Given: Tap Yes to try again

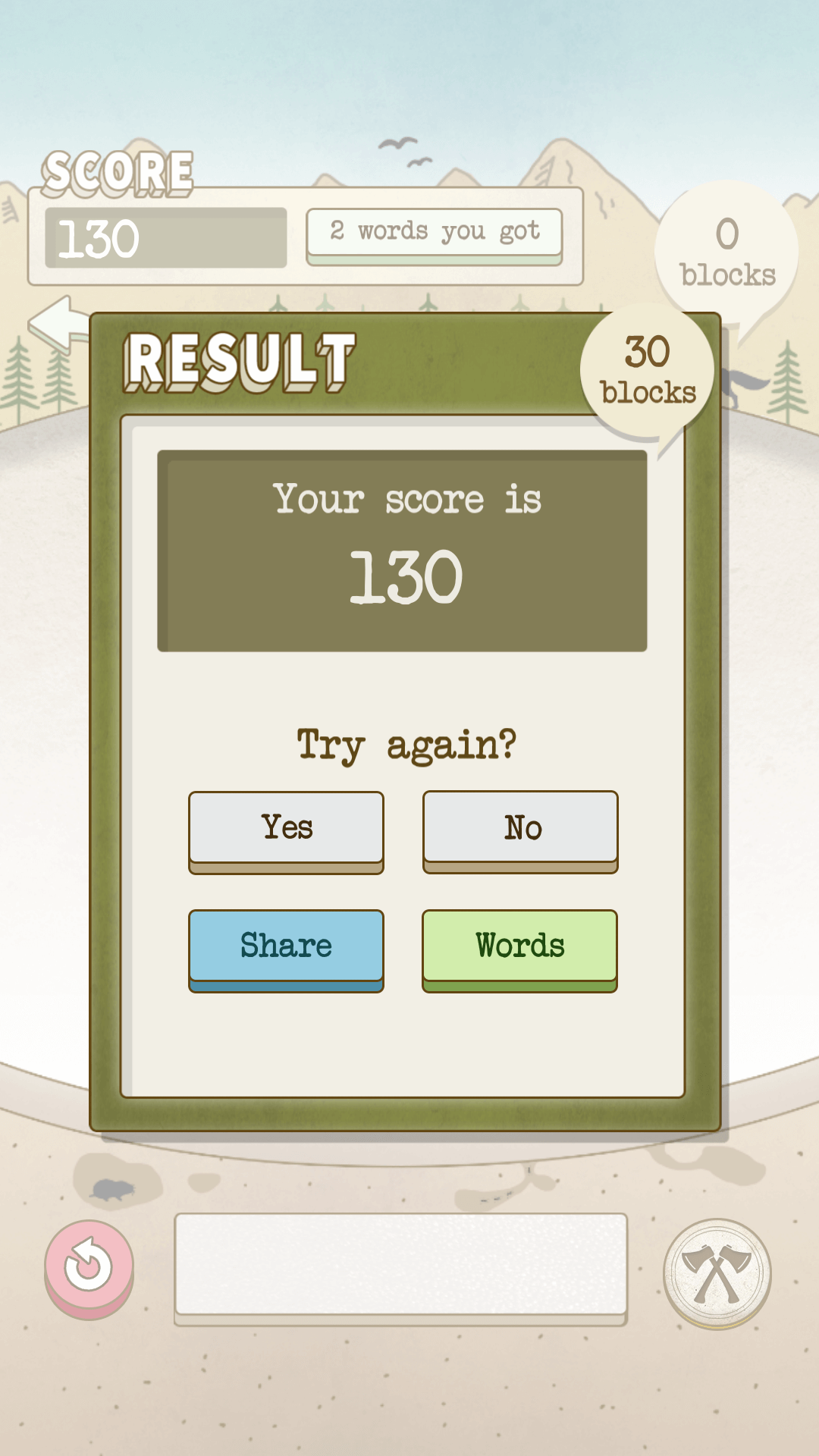Looking at the screenshot, I should point(286,832).
